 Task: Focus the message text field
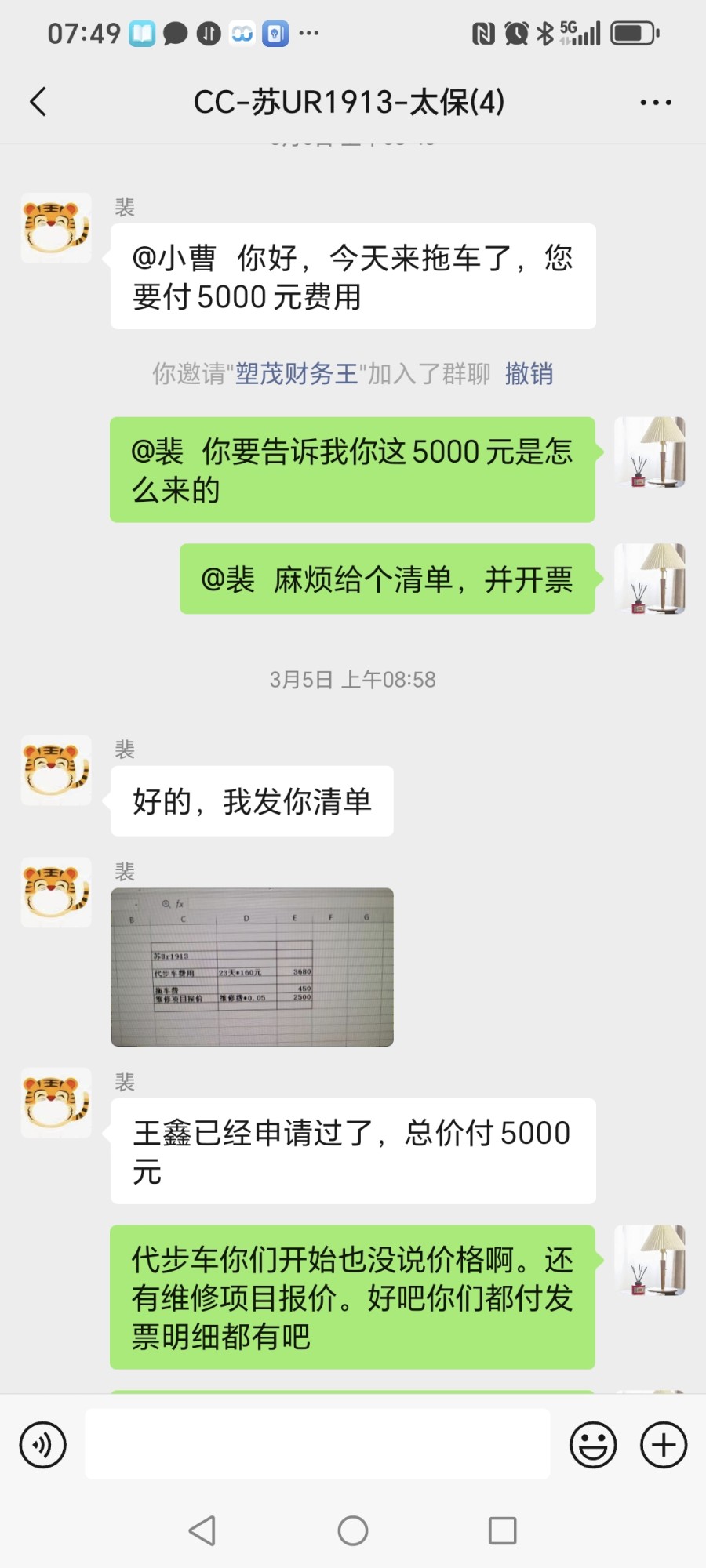pyautogui.click(x=317, y=1444)
